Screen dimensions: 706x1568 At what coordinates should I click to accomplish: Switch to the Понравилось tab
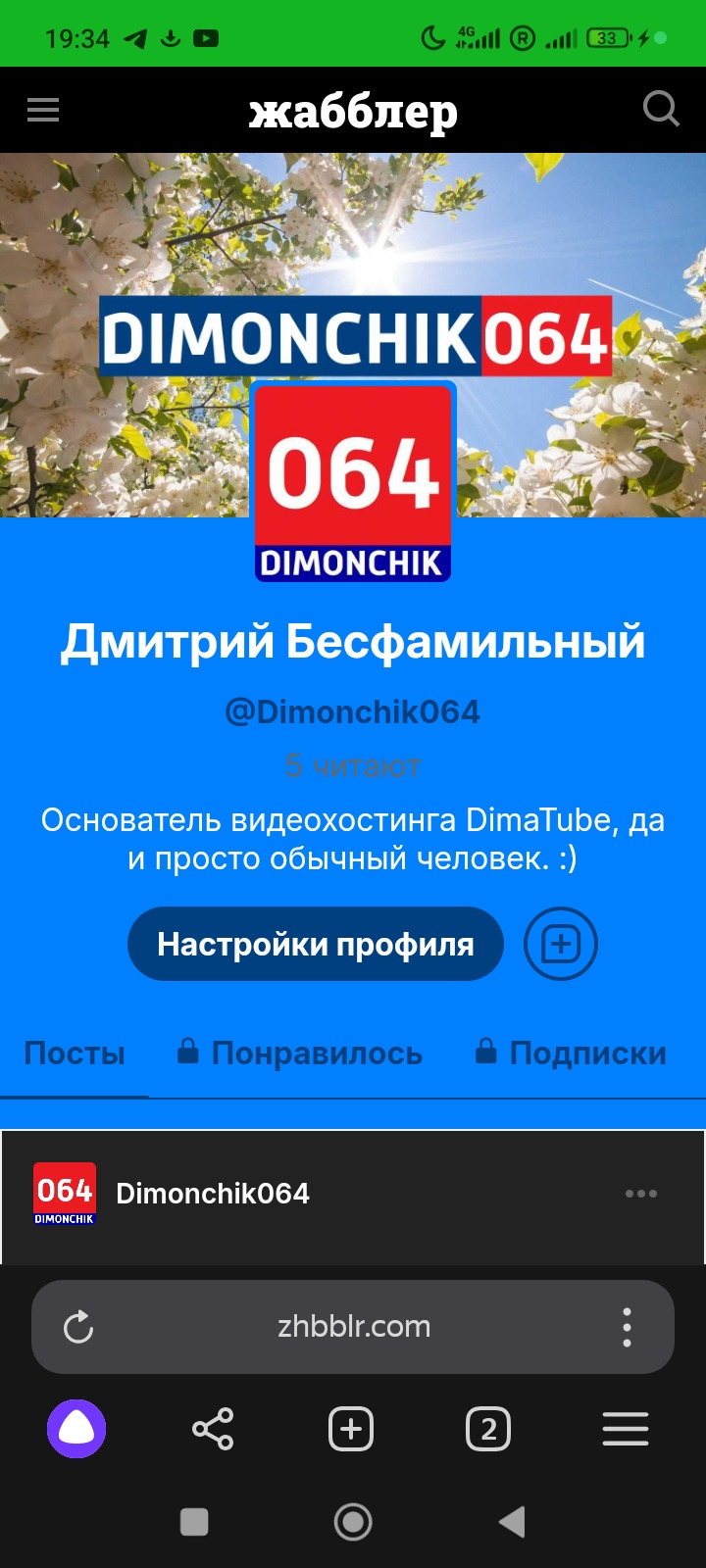pyautogui.click(x=300, y=1053)
